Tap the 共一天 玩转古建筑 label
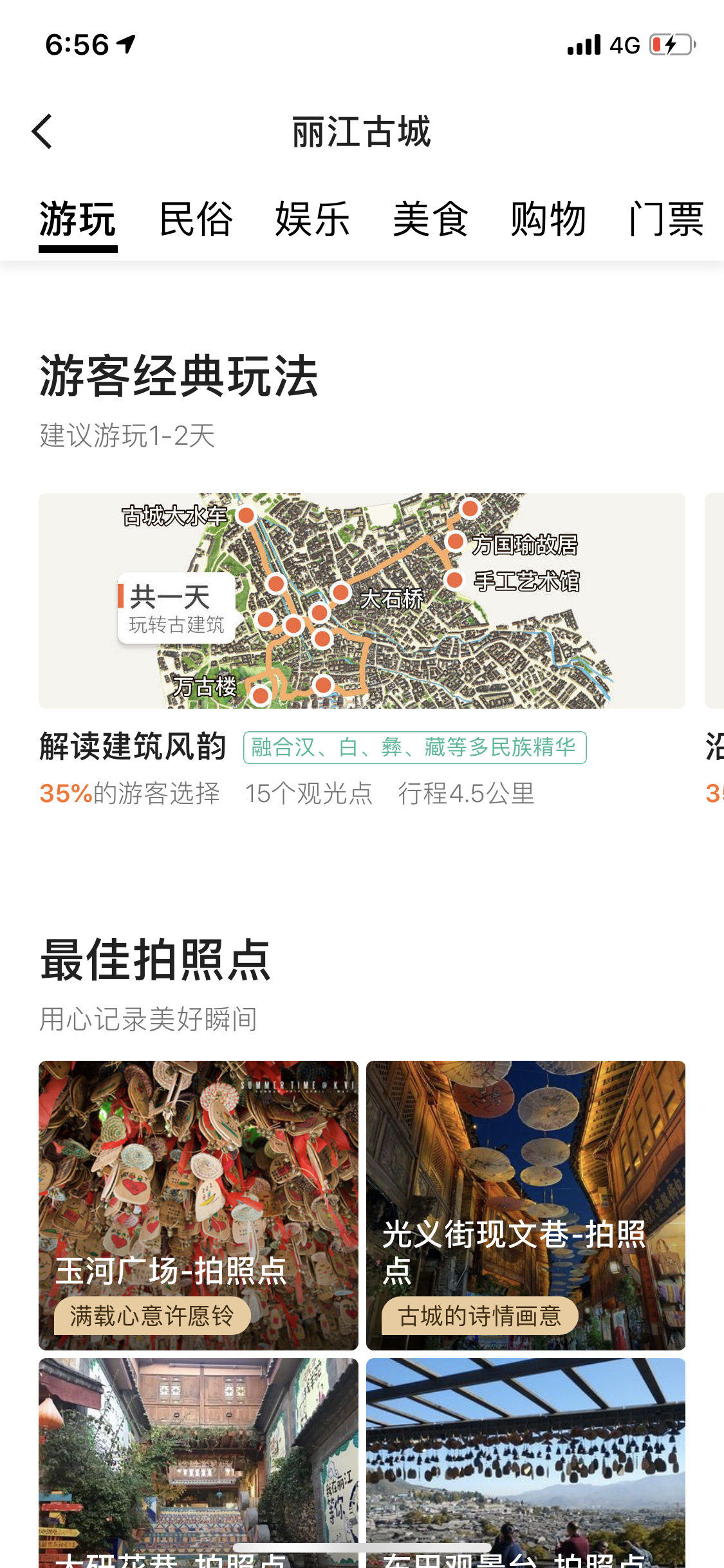Screen dimensions: 724x1568 174,608
